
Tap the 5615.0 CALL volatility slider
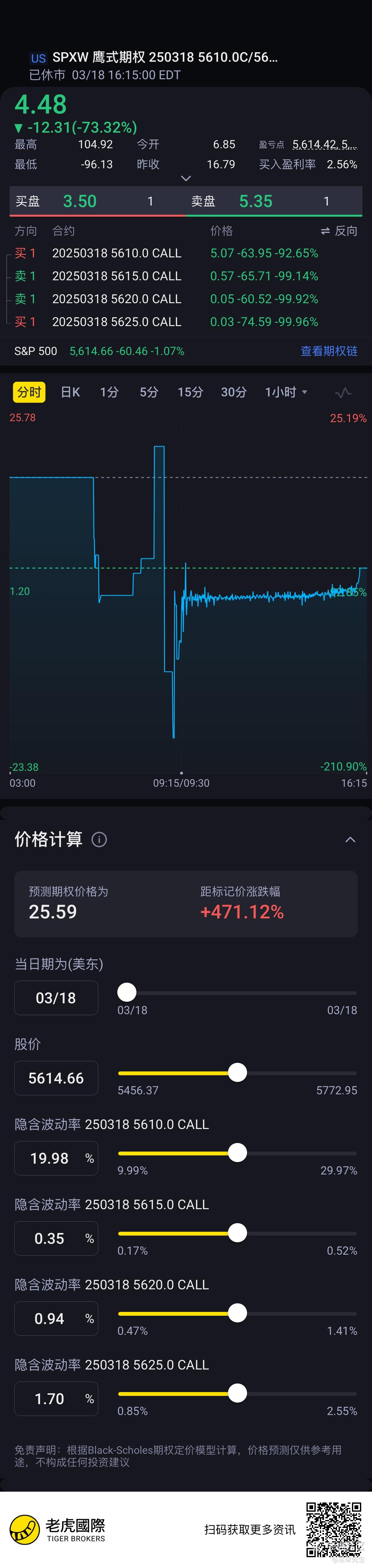tap(237, 1233)
